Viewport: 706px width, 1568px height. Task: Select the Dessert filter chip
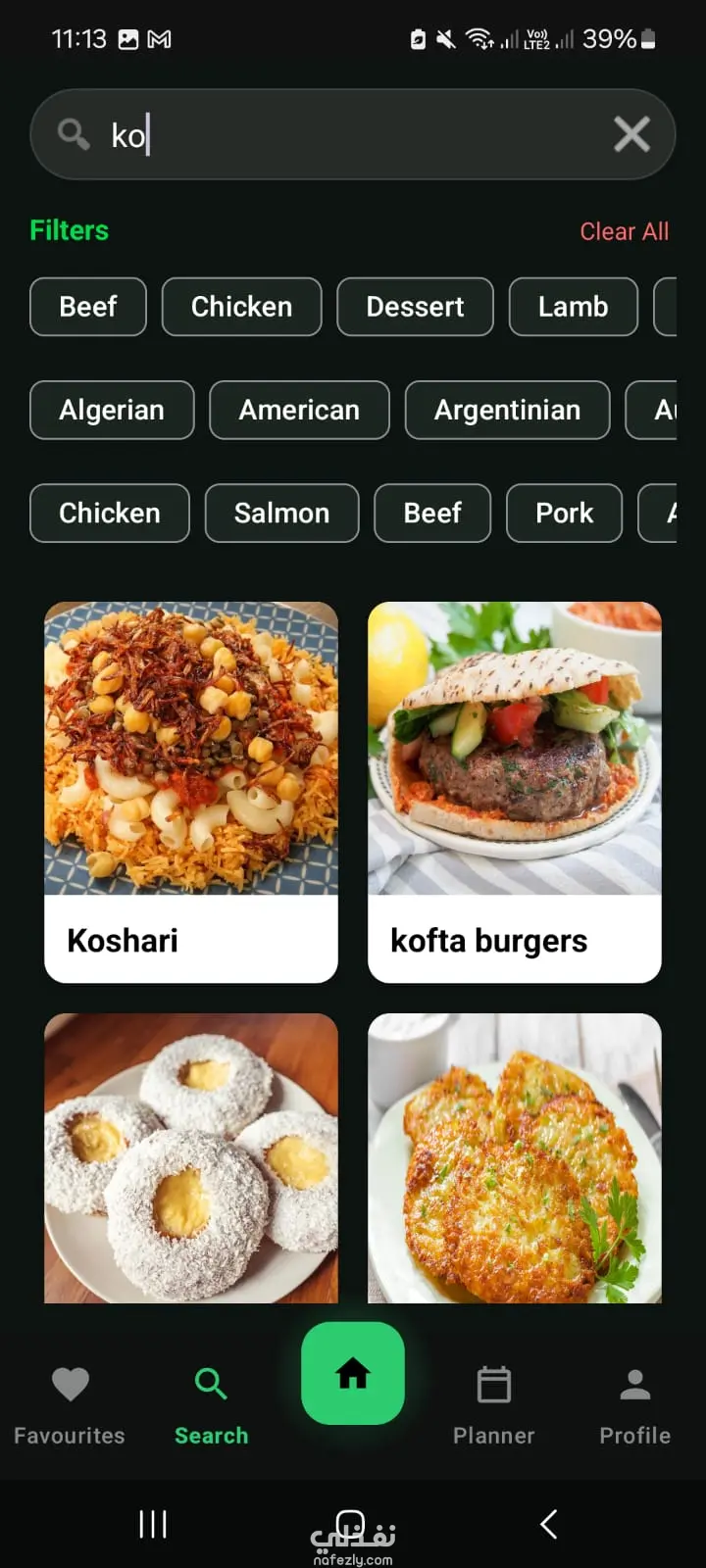pos(415,307)
